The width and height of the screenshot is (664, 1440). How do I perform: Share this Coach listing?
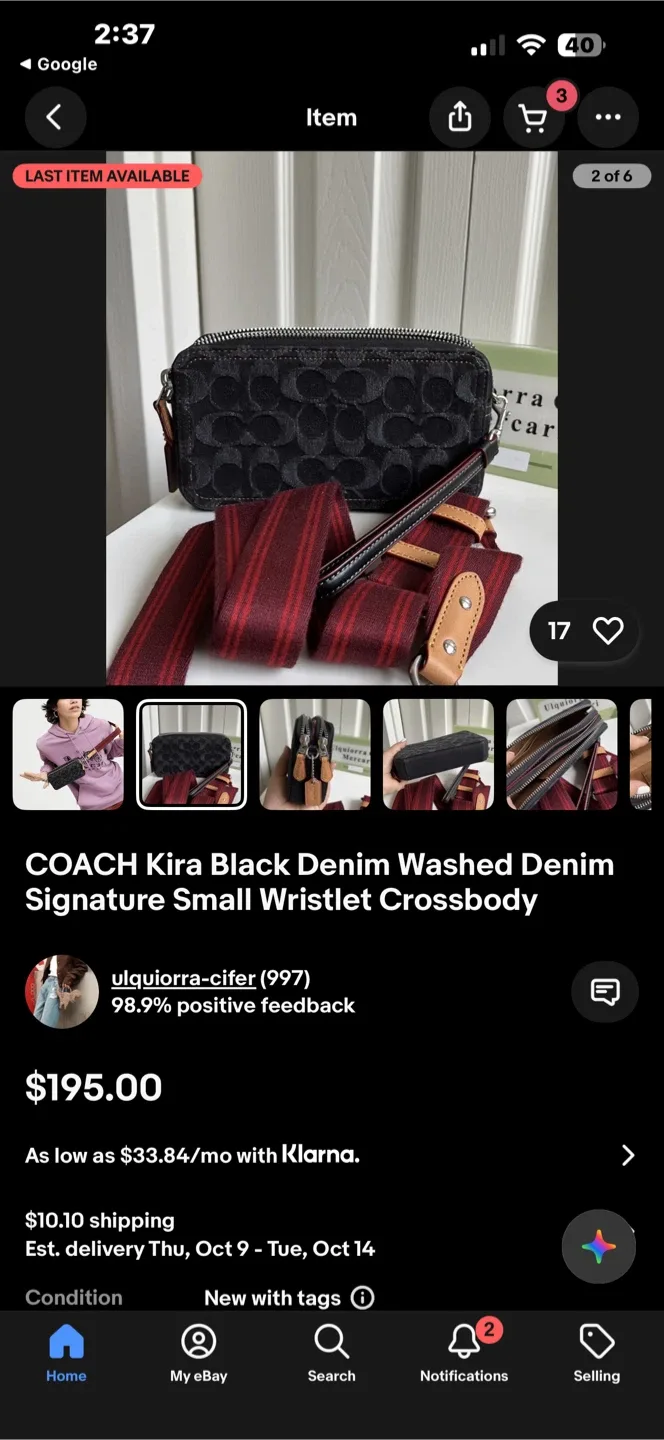tap(459, 118)
